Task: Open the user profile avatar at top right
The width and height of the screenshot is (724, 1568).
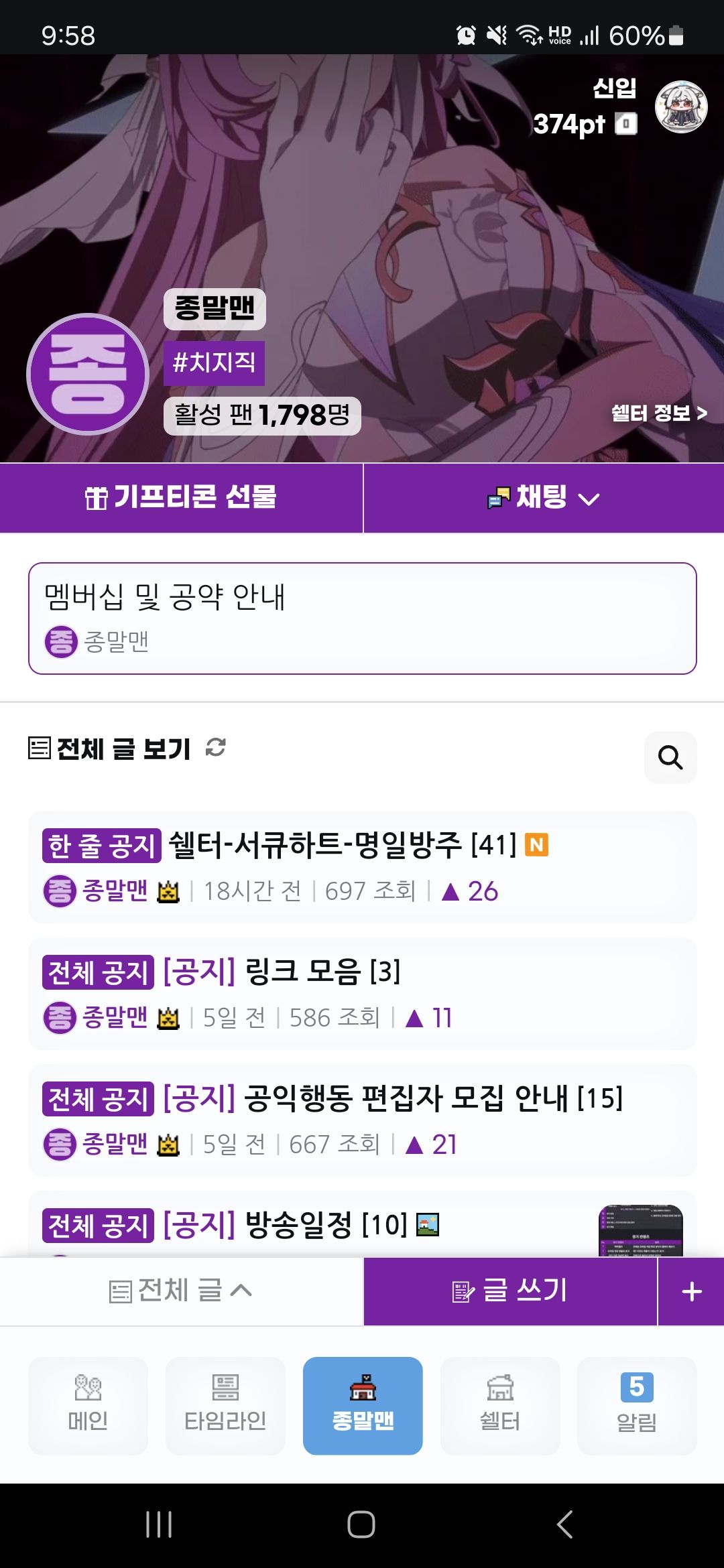Action: click(680, 107)
